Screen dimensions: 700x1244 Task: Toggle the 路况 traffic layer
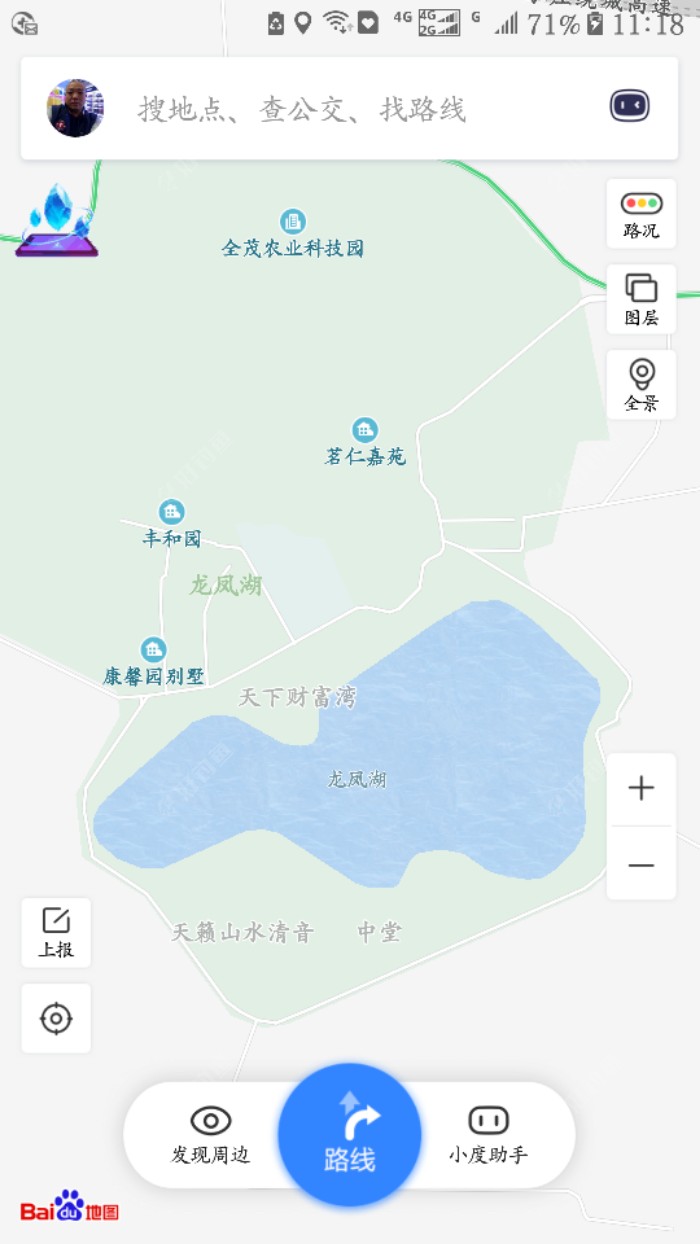(x=641, y=214)
